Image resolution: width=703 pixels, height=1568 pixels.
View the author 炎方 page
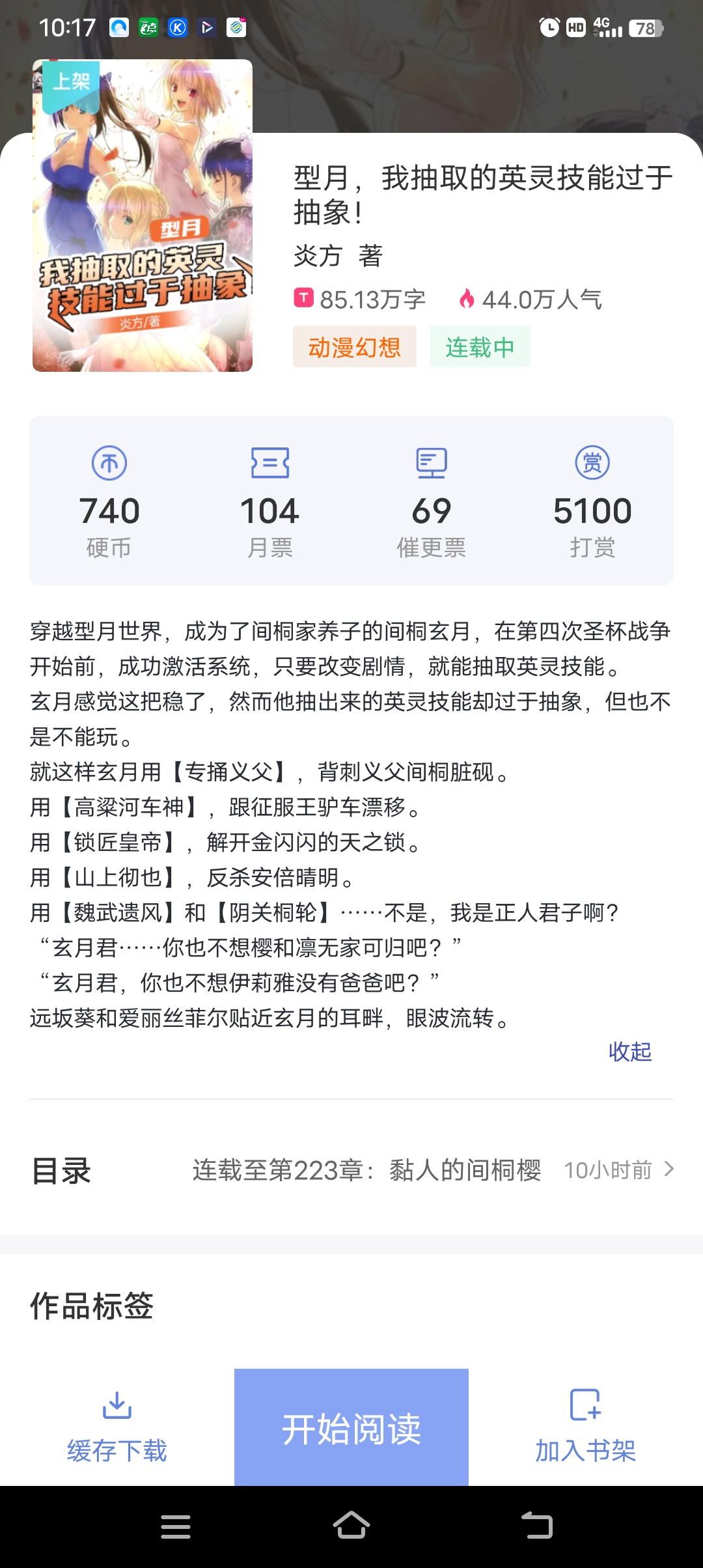[318, 256]
